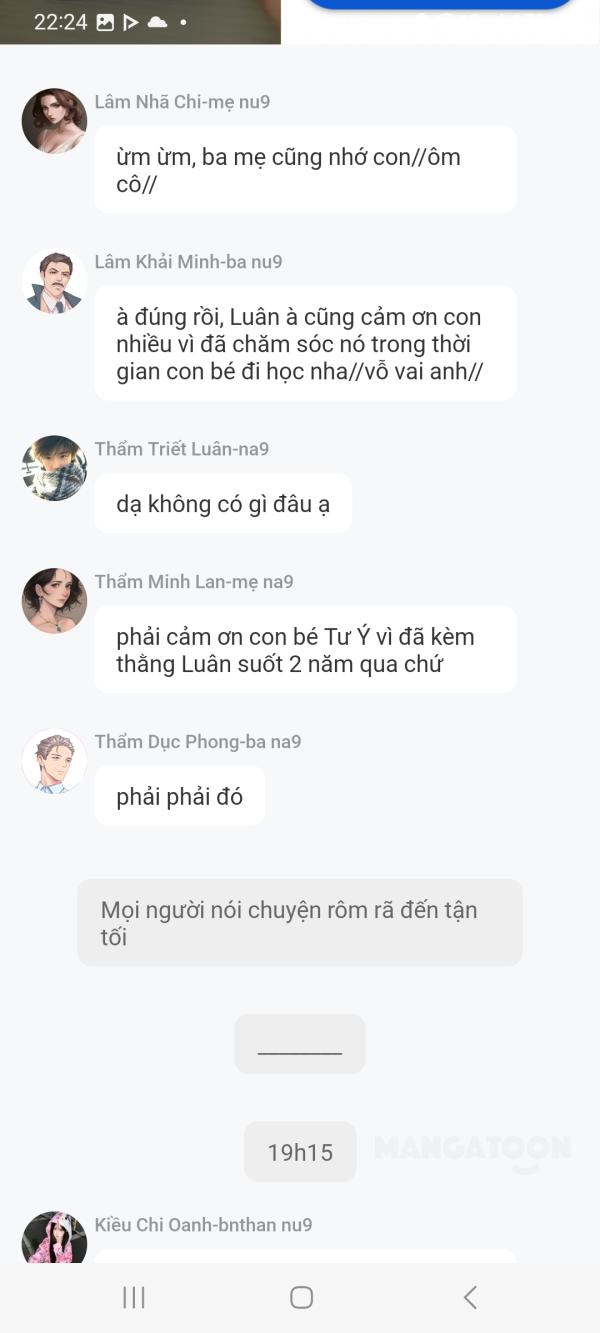Image resolution: width=600 pixels, height=1333 pixels.
Task: Open the recent apps overview
Action: [x=133, y=1297]
